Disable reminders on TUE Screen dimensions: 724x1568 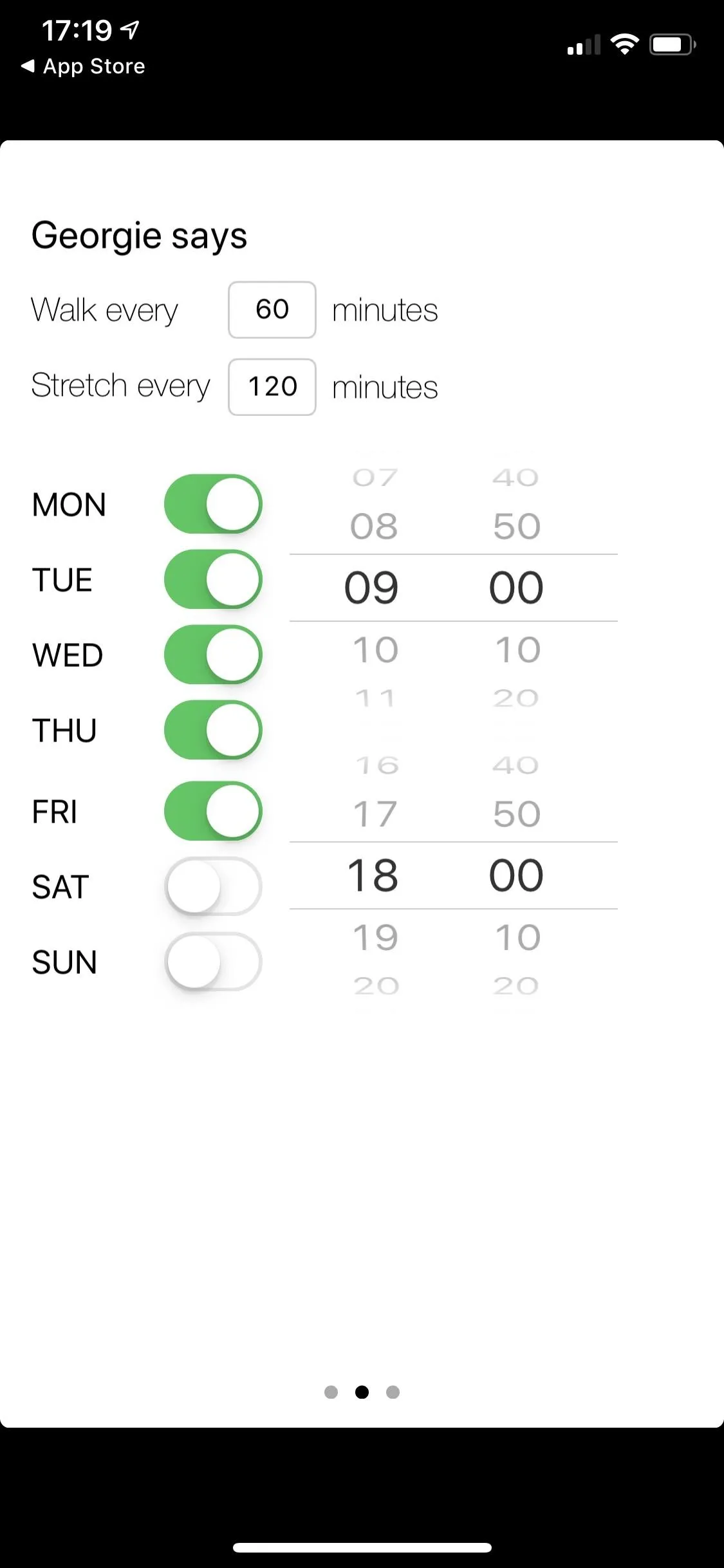pos(213,579)
